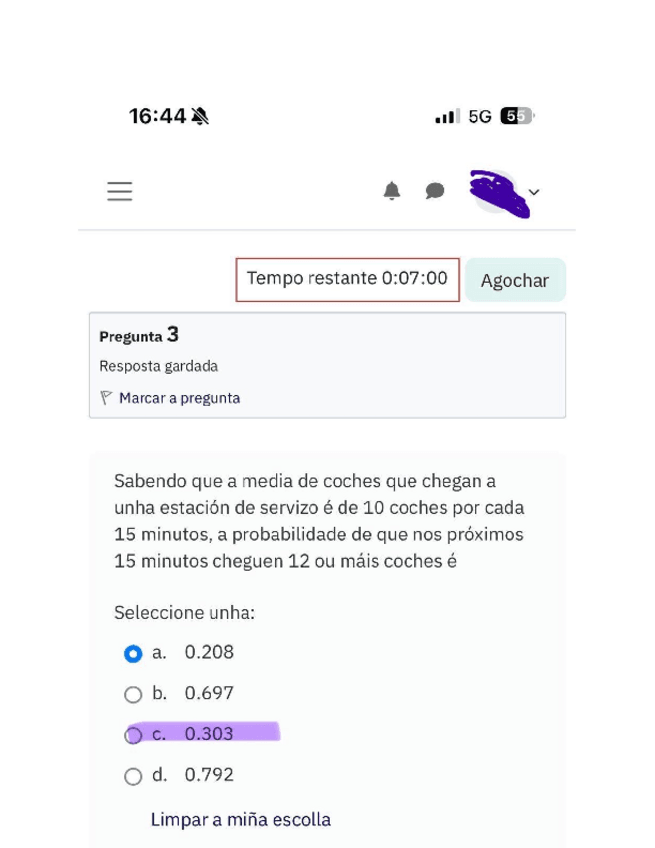Open the messages speech bubble
The image size is (655, 848).
pos(435,191)
